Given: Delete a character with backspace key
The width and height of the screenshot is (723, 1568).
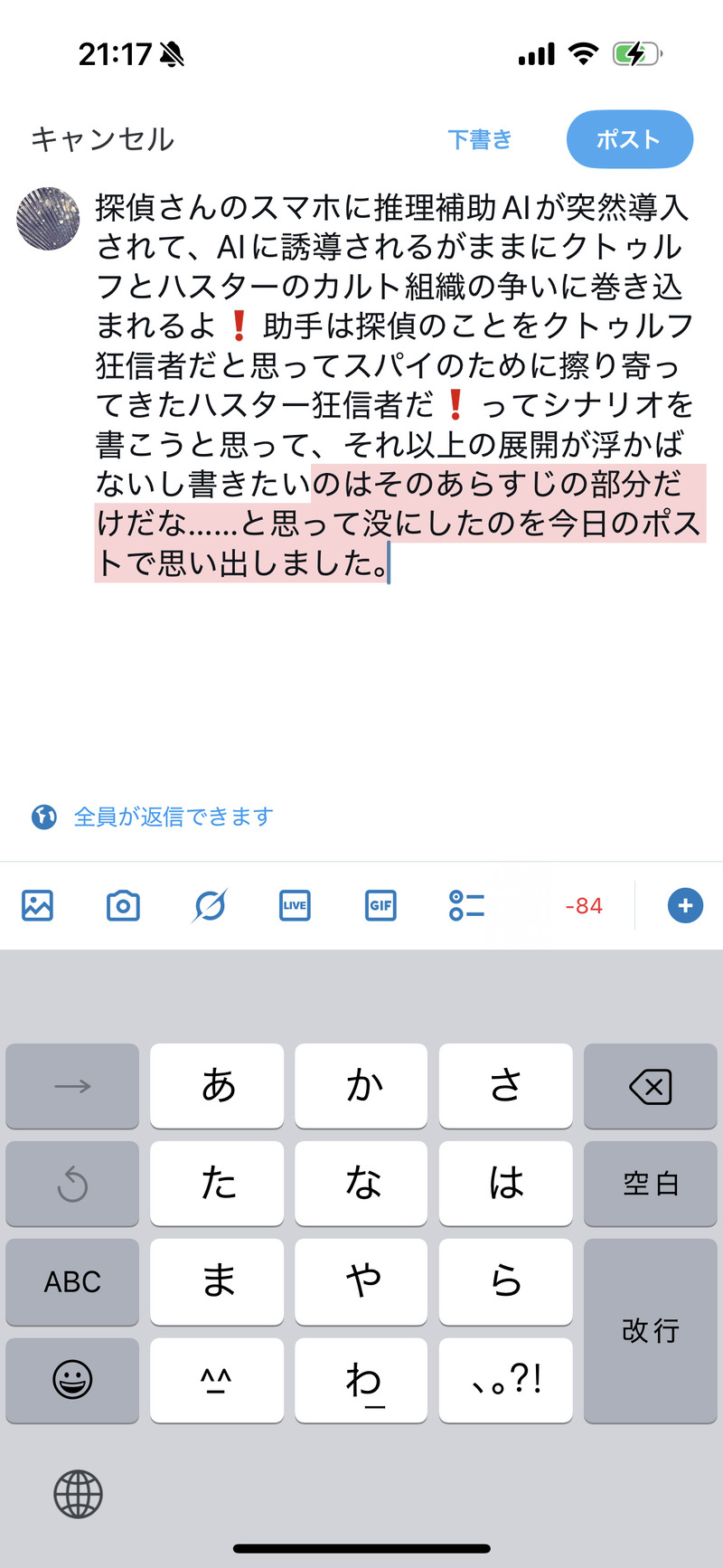Looking at the screenshot, I should (650, 1086).
